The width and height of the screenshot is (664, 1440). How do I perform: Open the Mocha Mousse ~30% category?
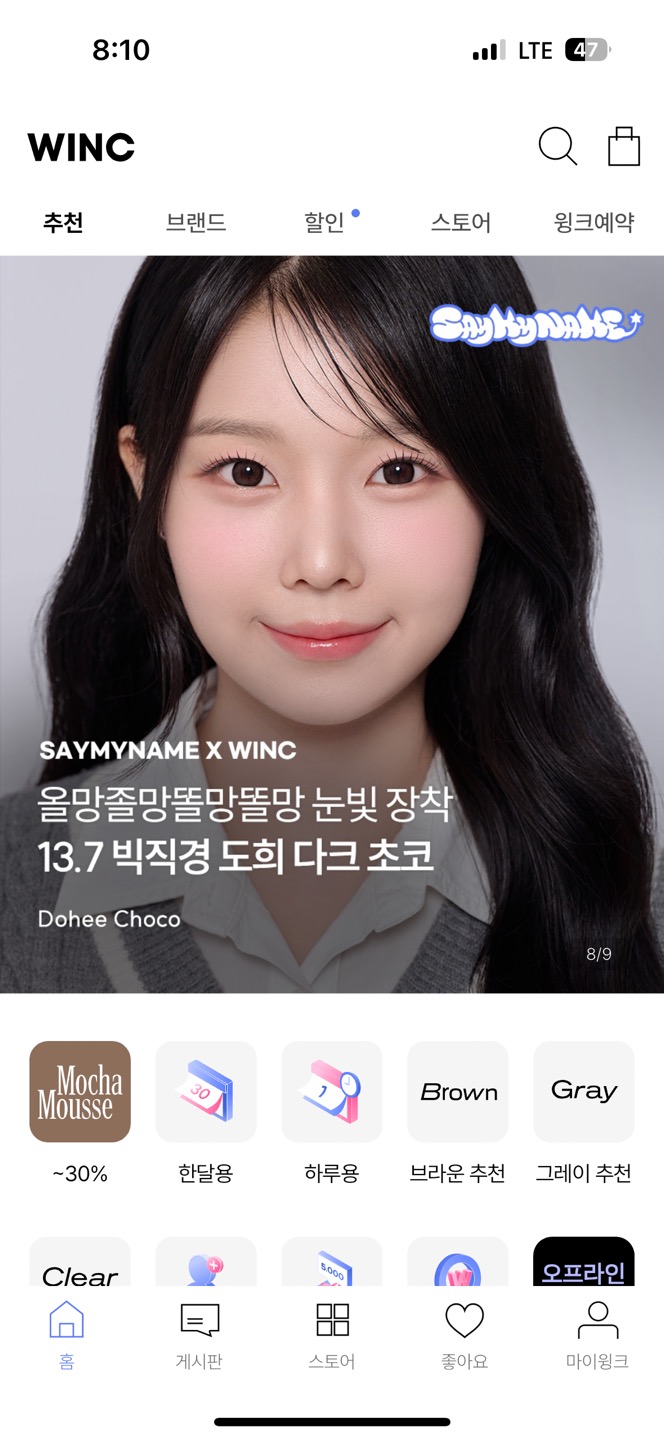pos(80,1092)
